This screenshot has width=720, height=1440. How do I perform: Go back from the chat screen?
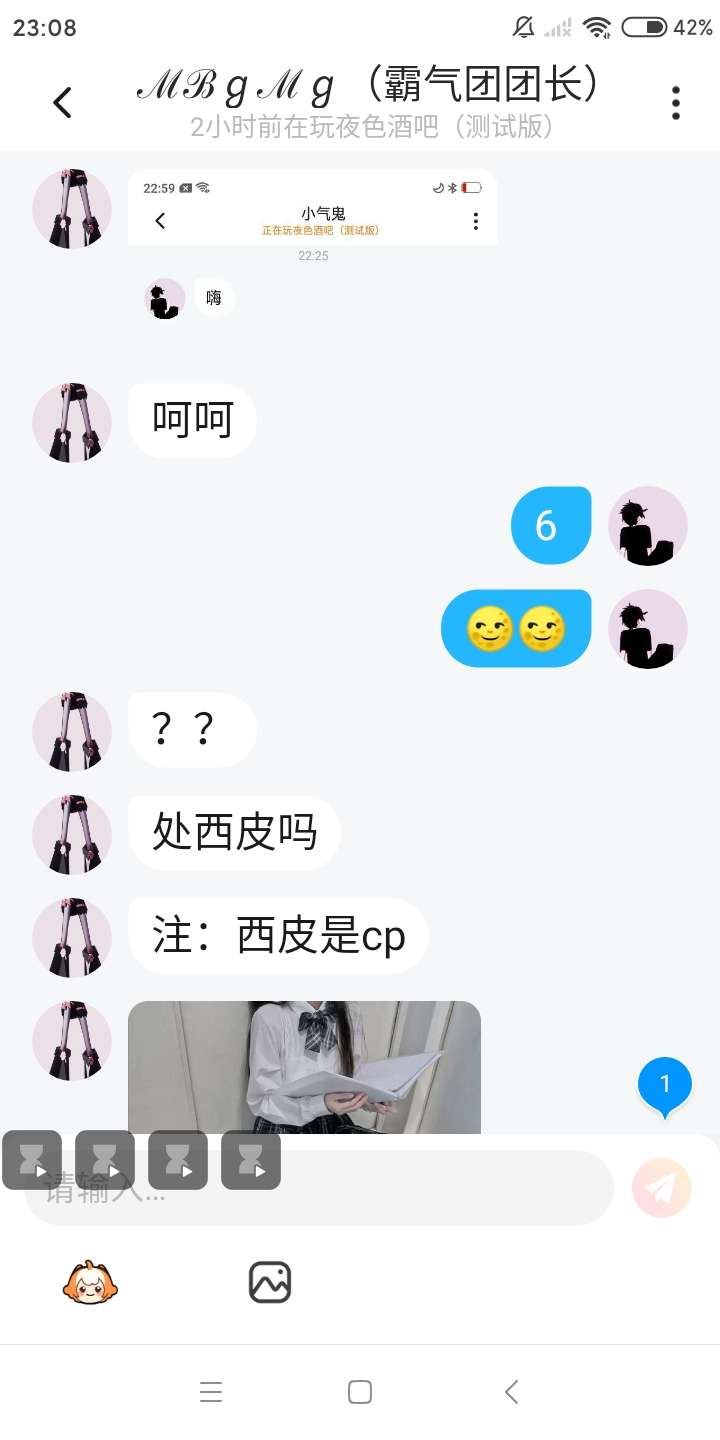(x=63, y=102)
